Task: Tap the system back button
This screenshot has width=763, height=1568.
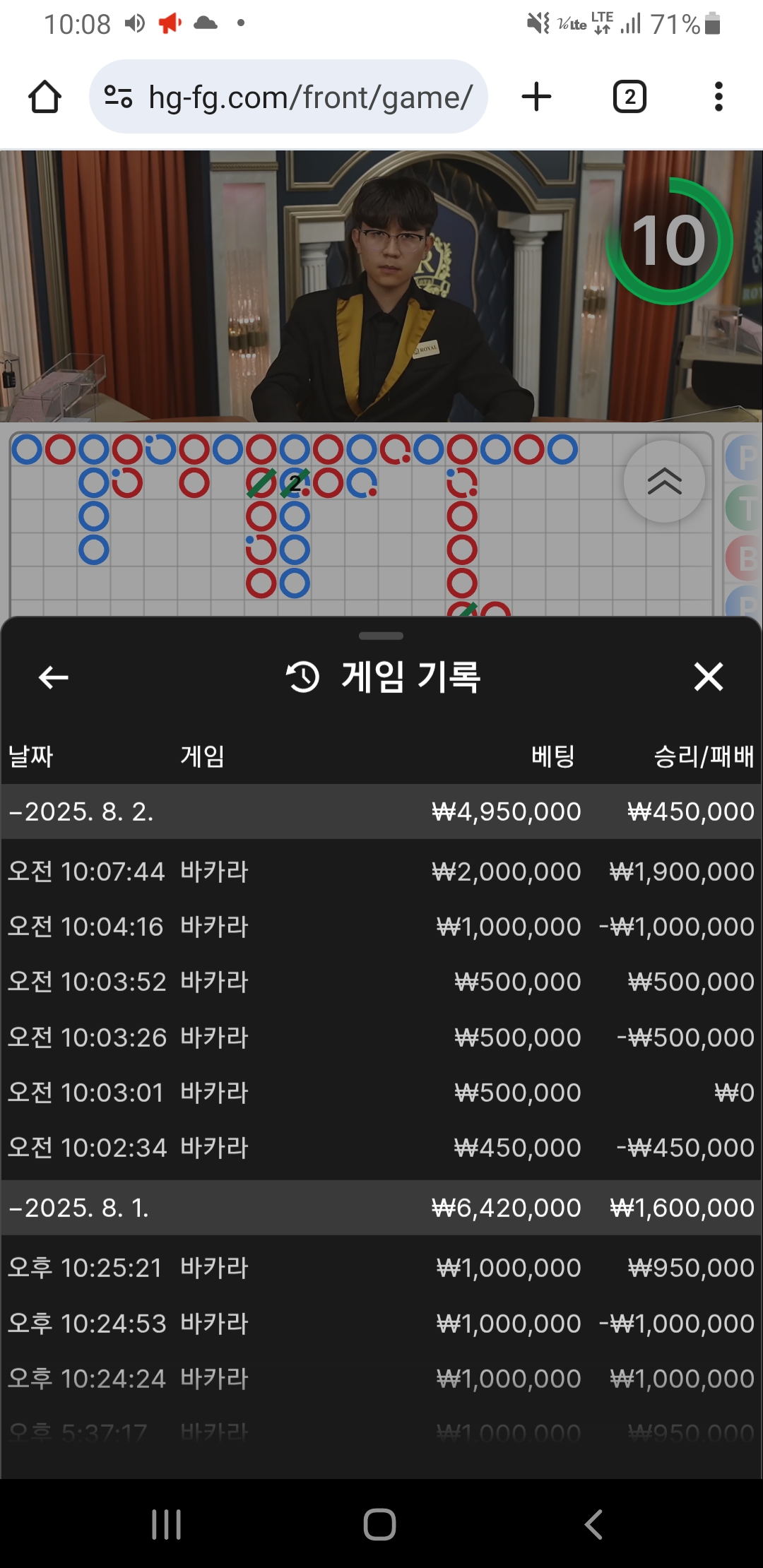Action: coord(593,1524)
